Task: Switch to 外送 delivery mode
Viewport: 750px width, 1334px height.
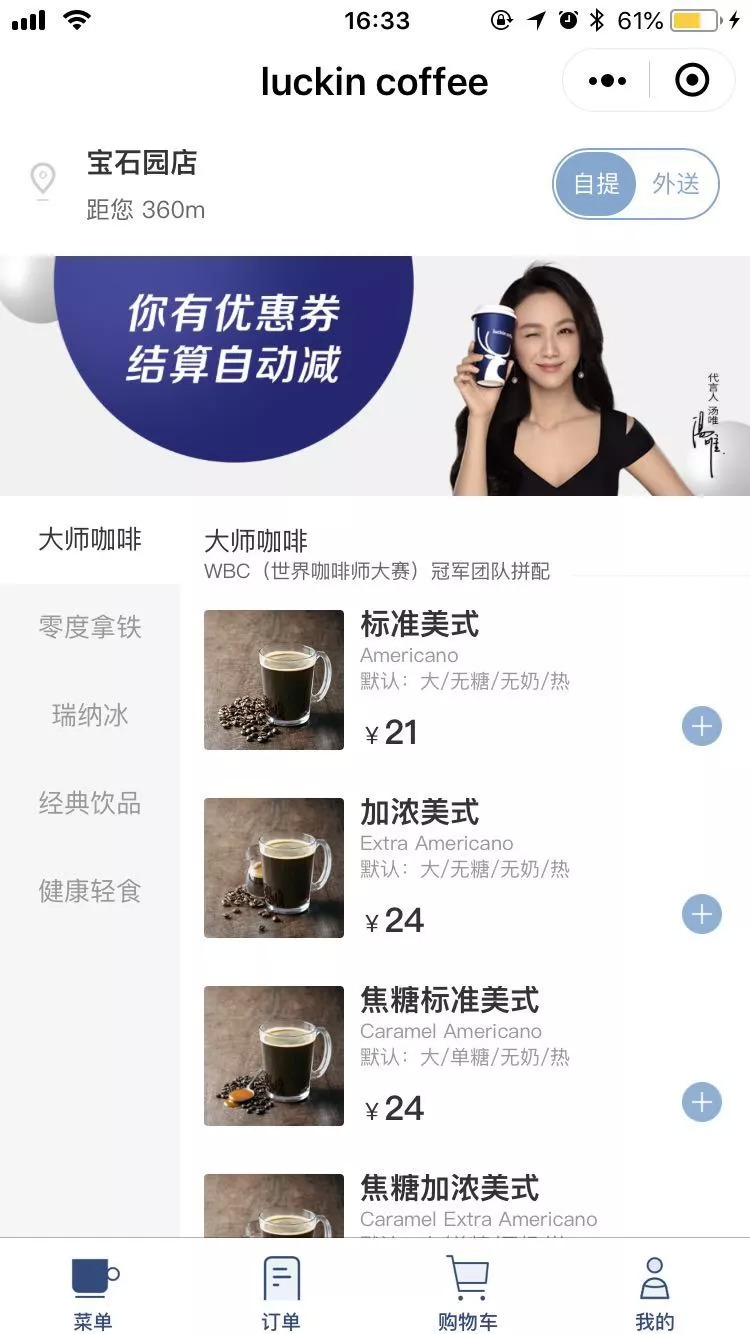Action: coord(676,184)
